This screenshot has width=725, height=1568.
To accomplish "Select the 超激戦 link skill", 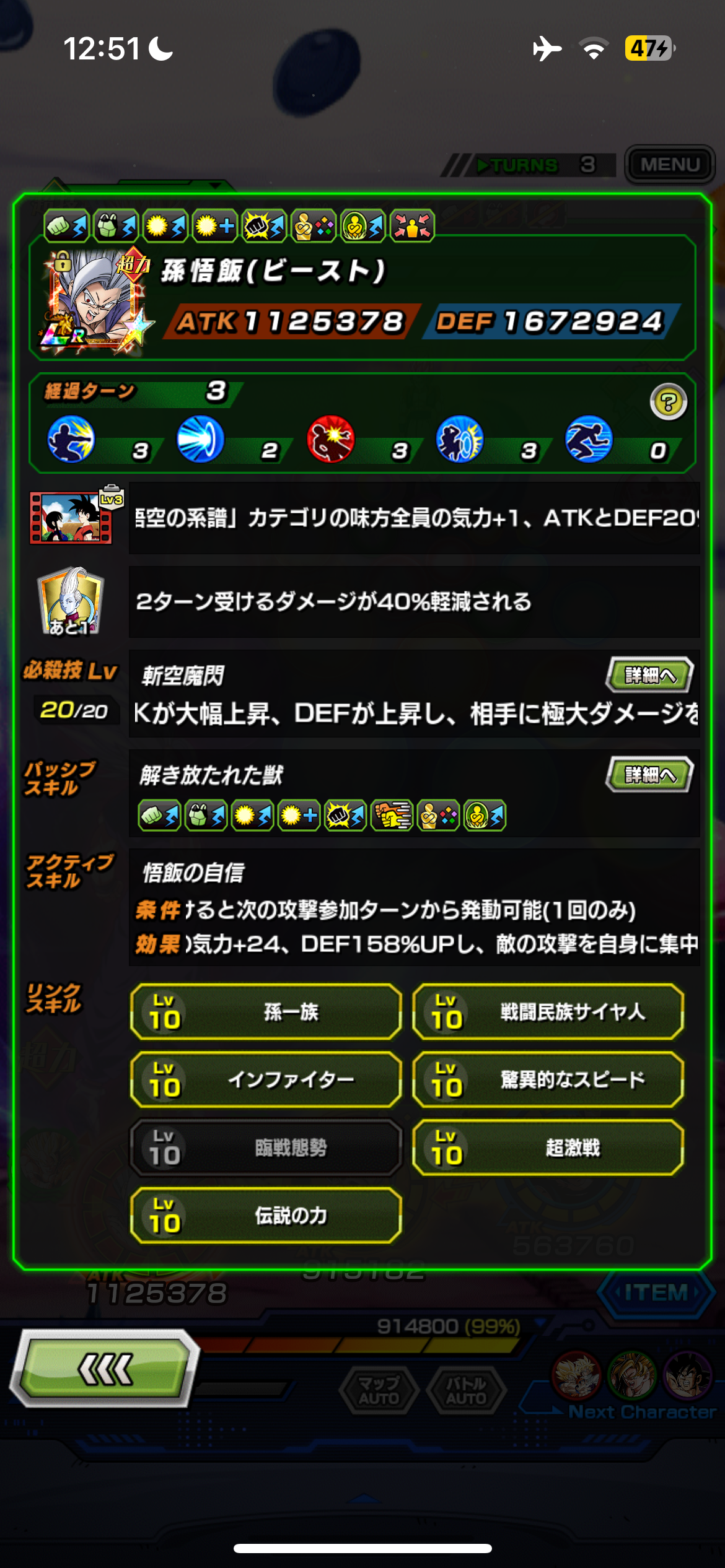I will [x=548, y=1148].
